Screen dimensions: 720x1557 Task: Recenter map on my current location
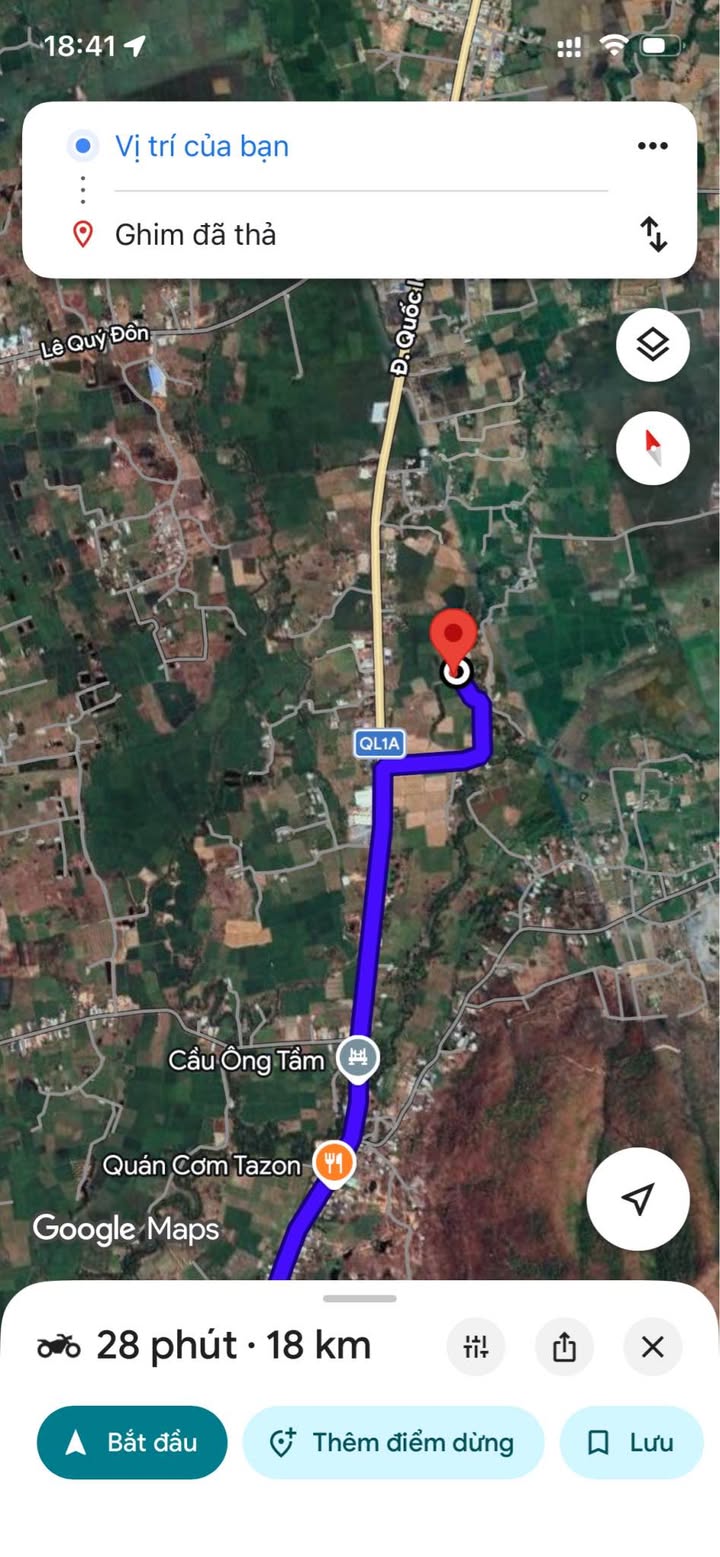point(638,1198)
